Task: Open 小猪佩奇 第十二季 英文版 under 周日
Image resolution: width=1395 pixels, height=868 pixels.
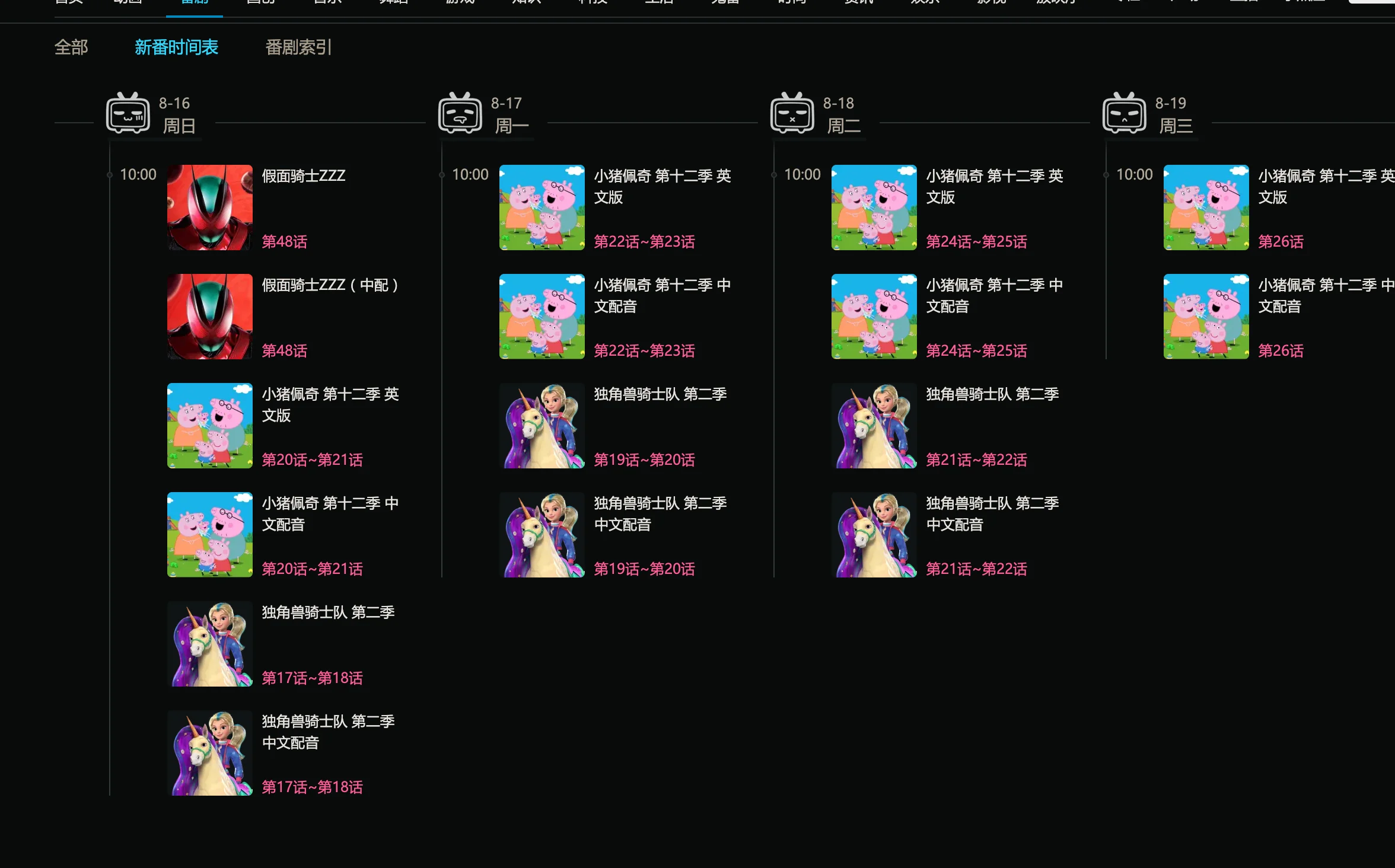Action: tap(330, 404)
